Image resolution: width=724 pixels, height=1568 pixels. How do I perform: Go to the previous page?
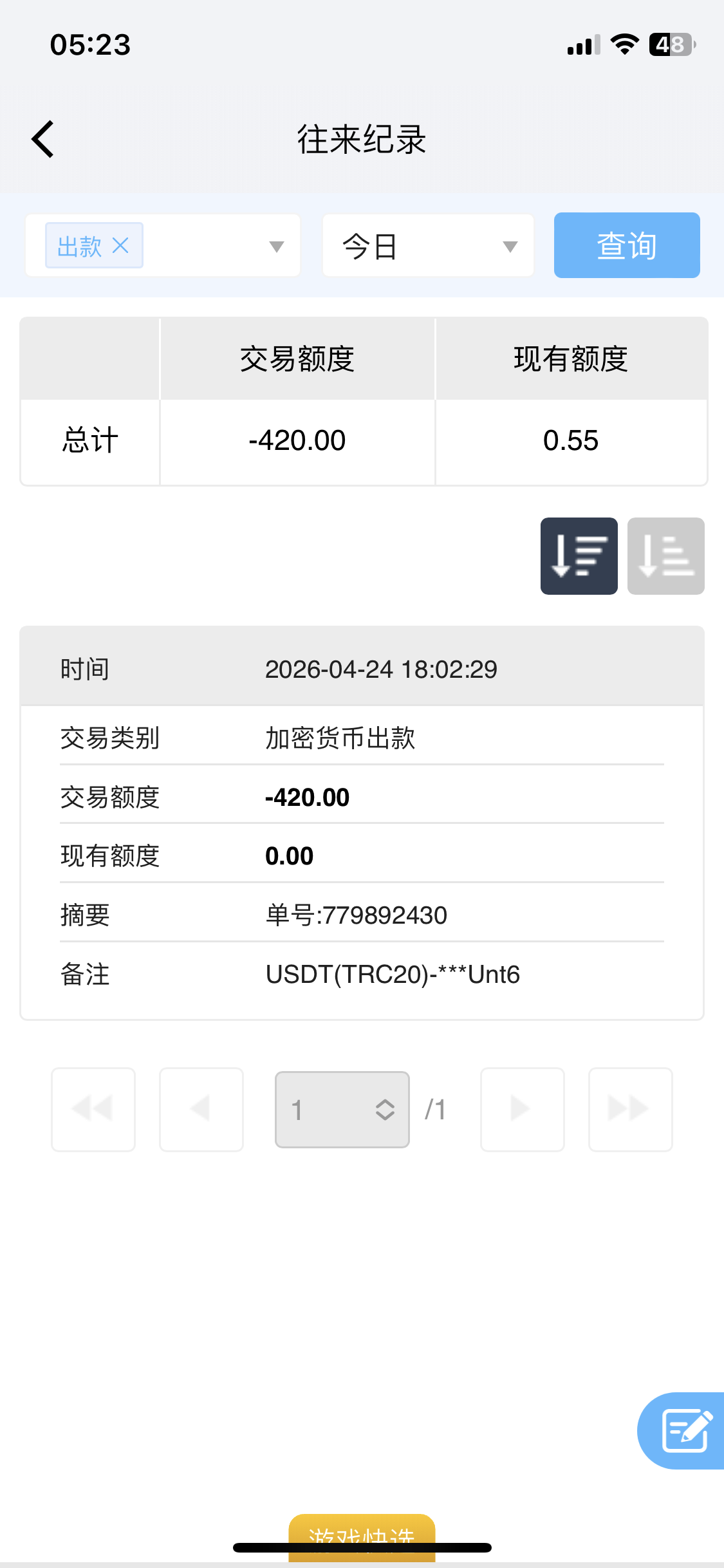[201, 1109]
